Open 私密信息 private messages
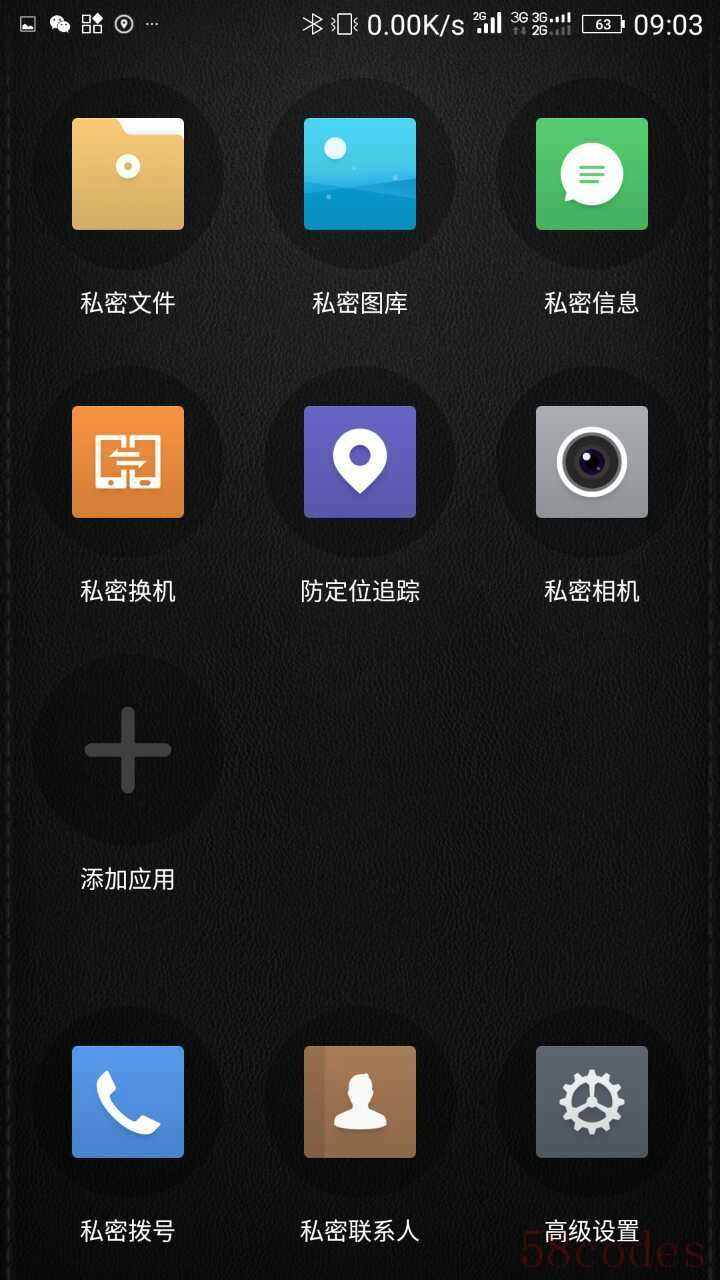This screenshot has height=1280, width=720. pos(592,174)
